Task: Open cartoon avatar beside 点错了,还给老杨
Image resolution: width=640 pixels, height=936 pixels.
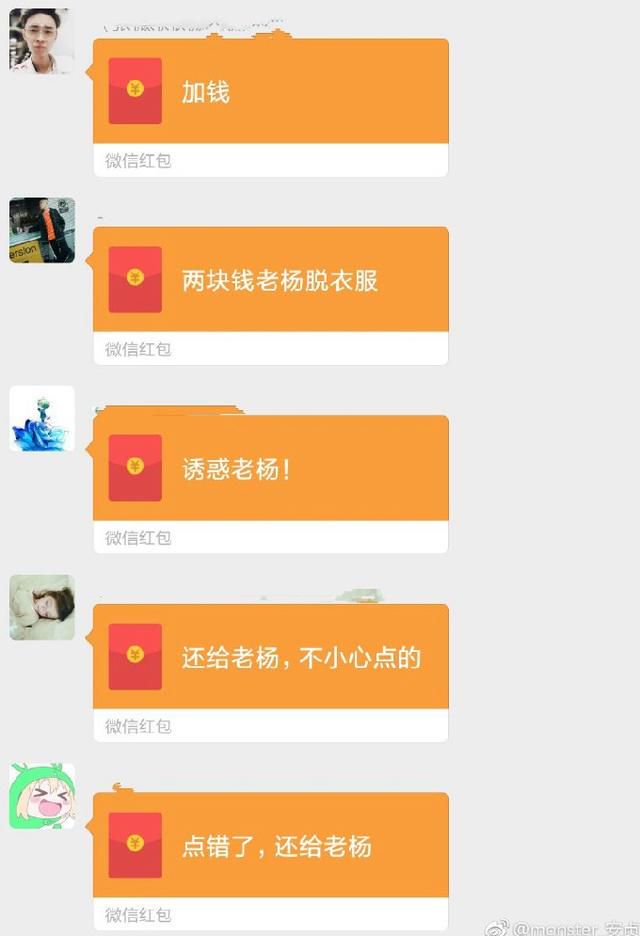Action: [x=41, y=796]
